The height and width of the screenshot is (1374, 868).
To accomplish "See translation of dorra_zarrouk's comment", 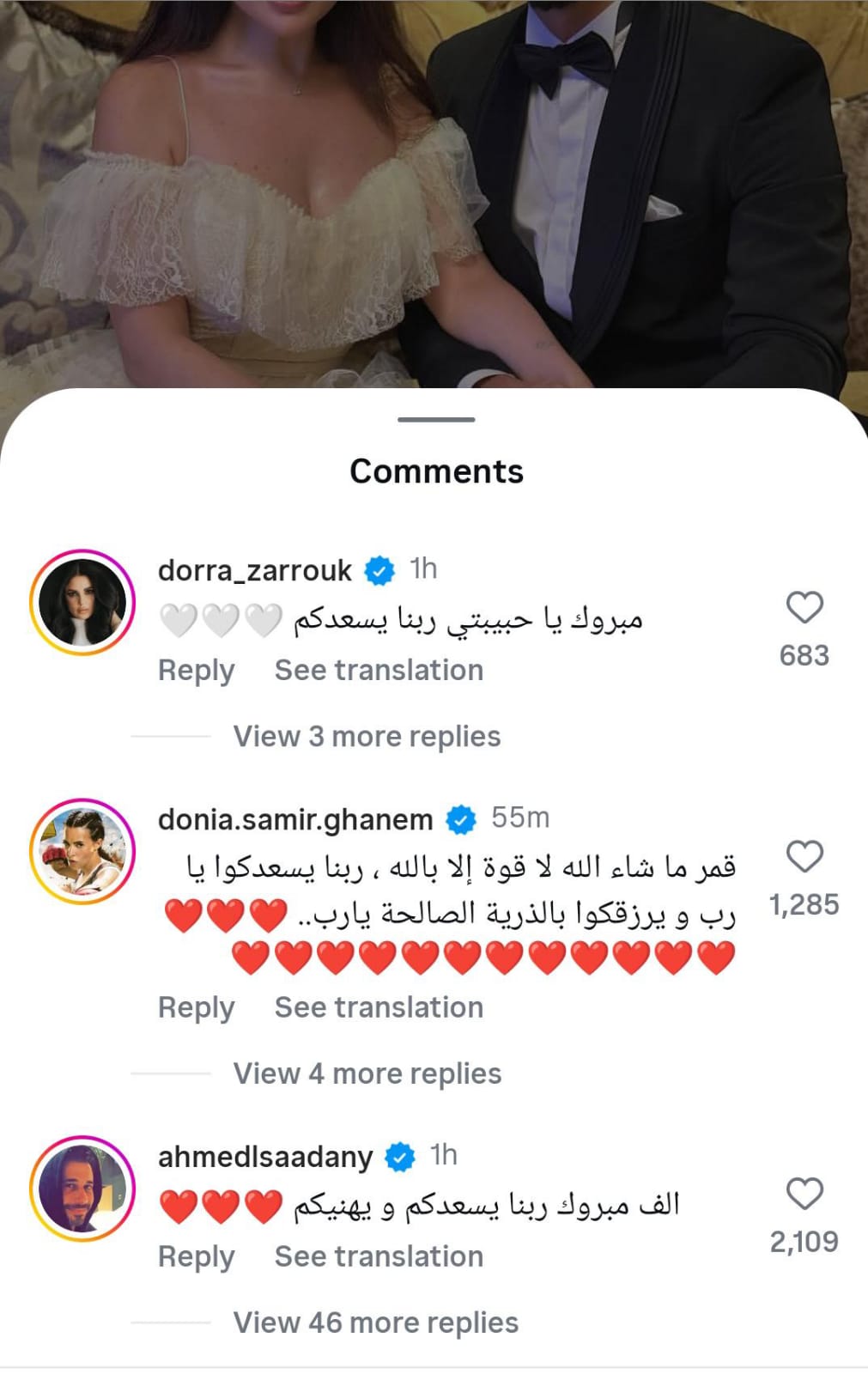I will pyautogui.click(x=379, y=671).
